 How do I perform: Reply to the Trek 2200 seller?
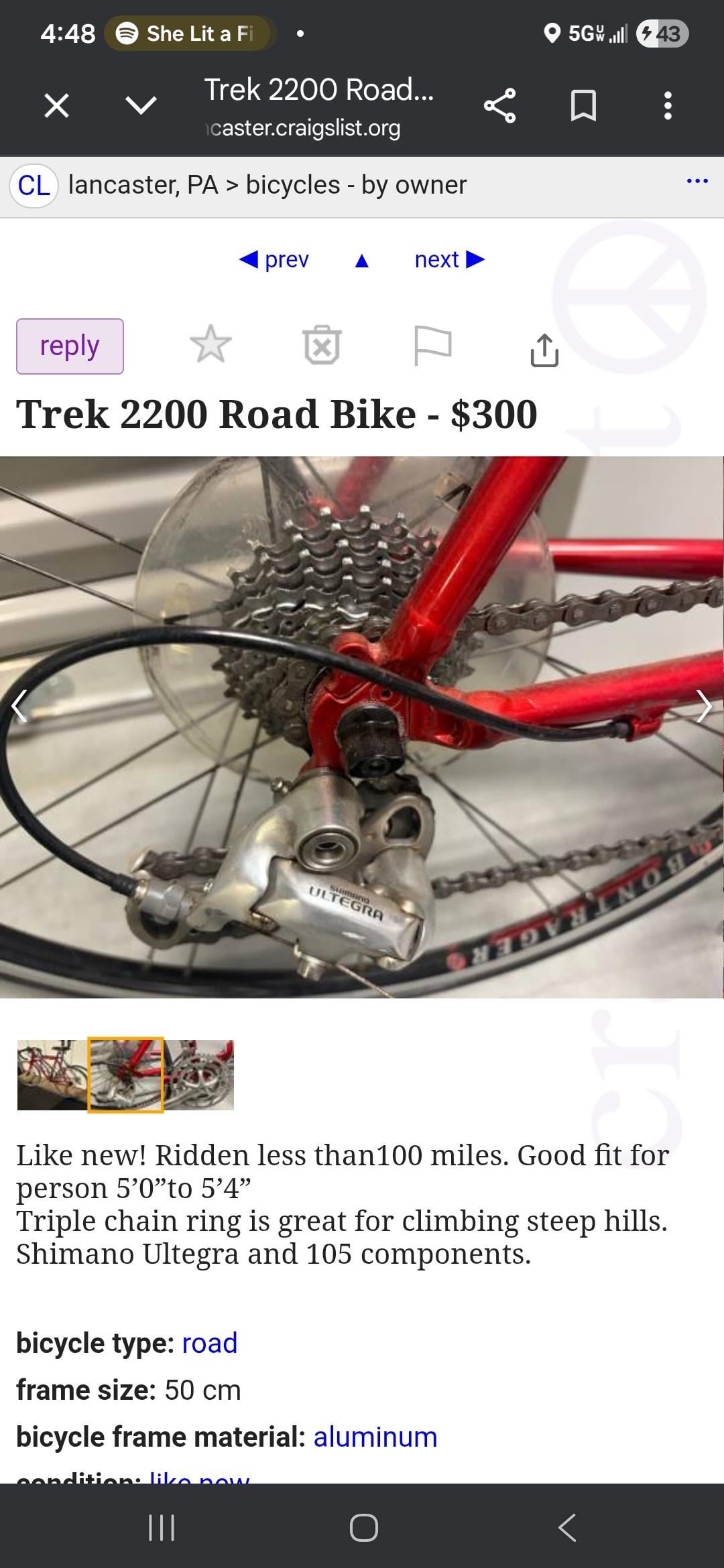click(x=70, y=346)
